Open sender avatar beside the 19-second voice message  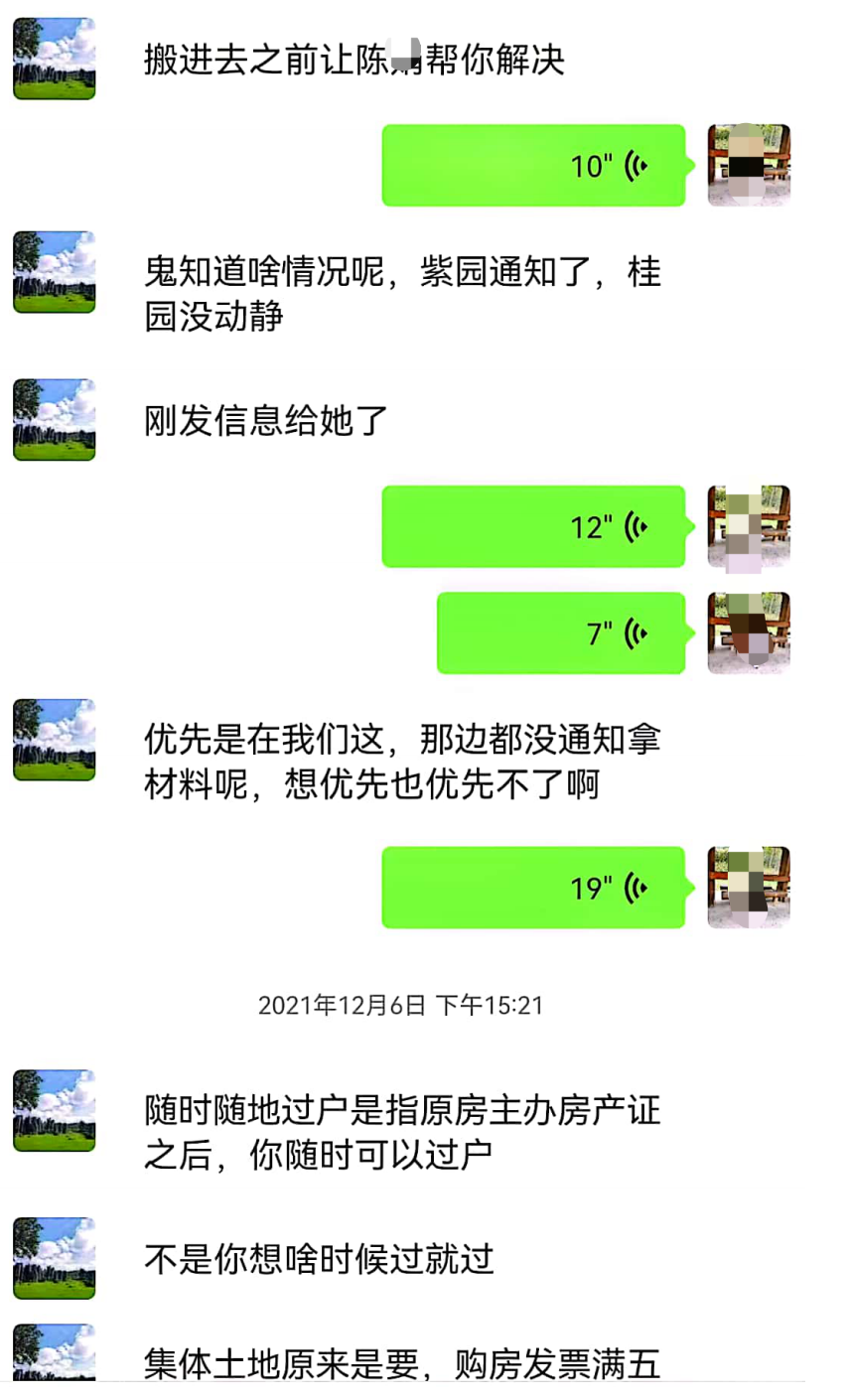point(749,888)
